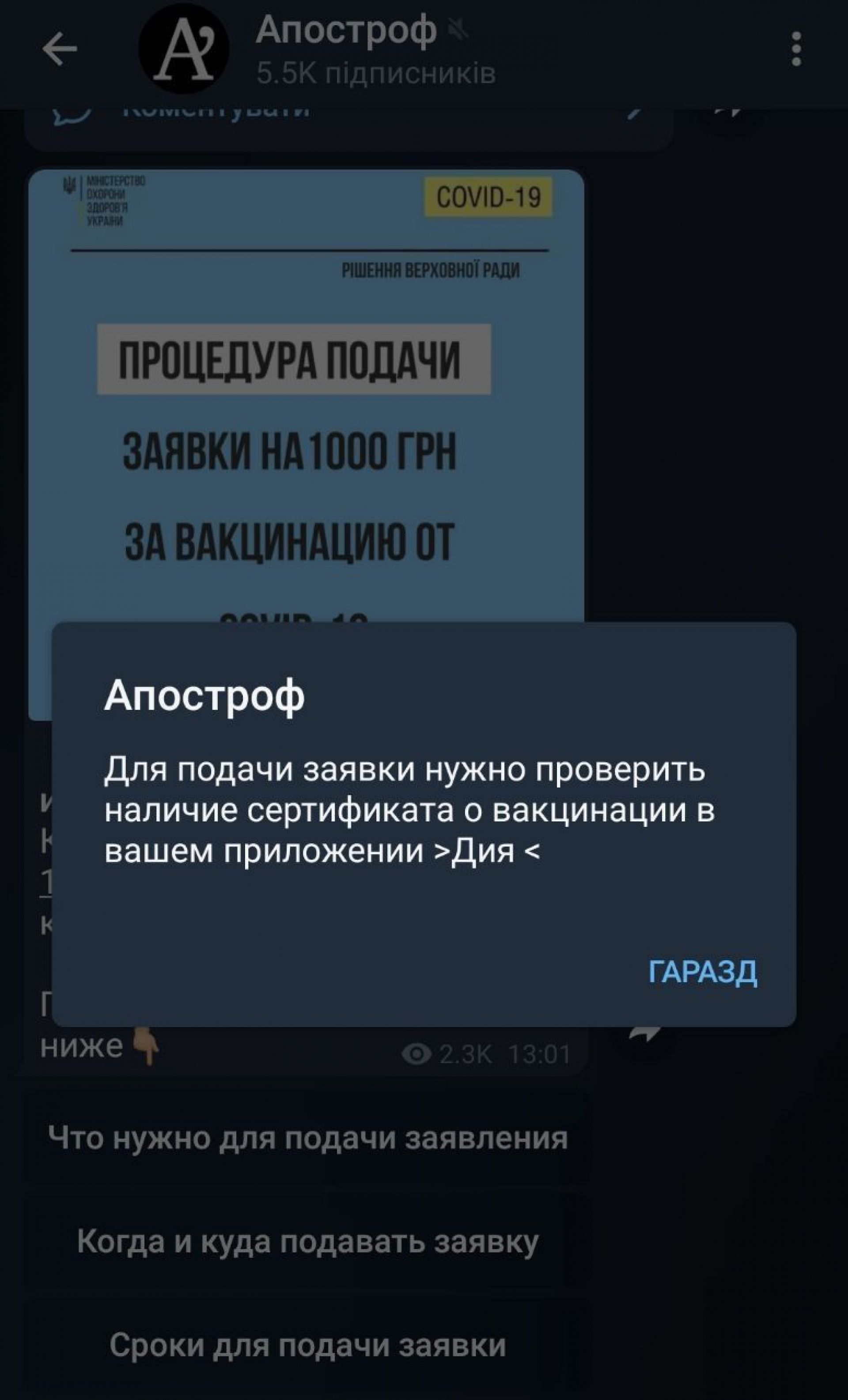Go back from the Апостроф channel
This screenshot has height=1400, width=848.
point(60,49)
